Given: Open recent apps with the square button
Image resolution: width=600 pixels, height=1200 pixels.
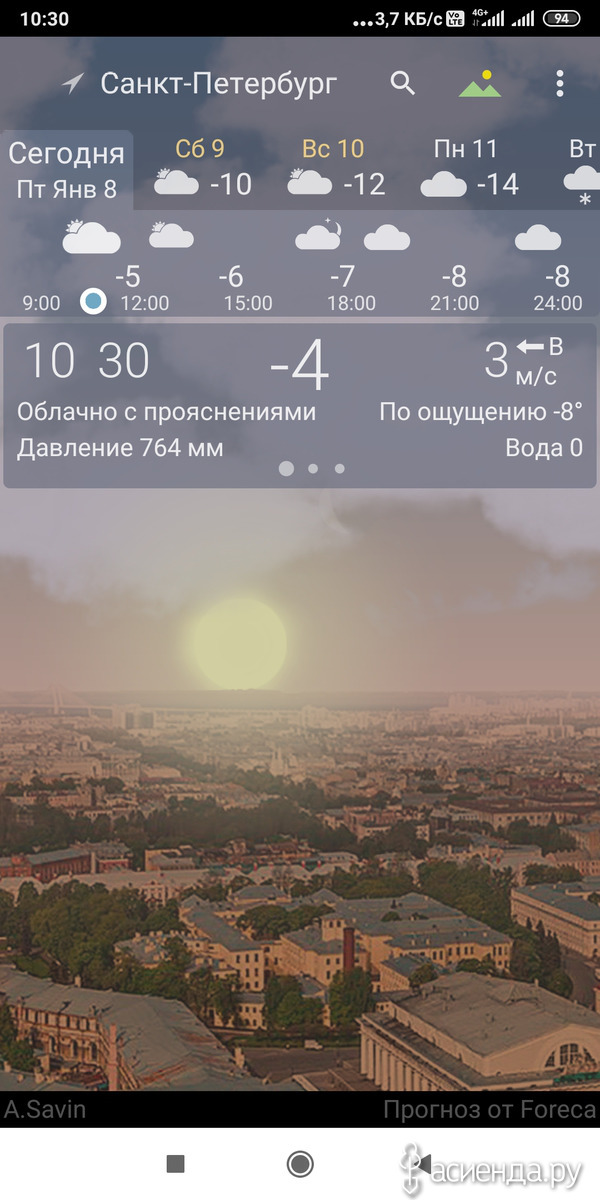Looking at the screenshot, I should [x=175, y=1163].
